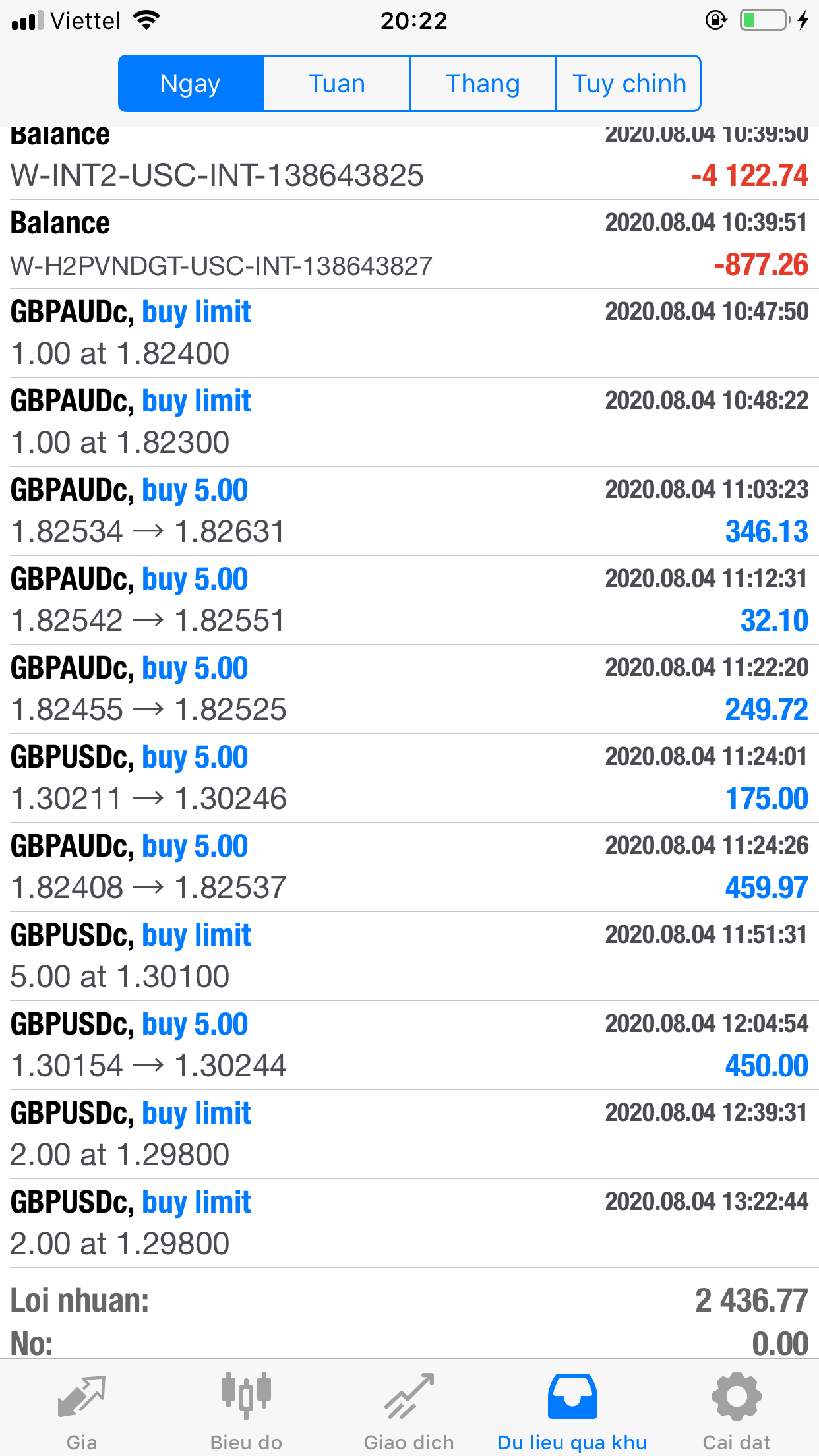Show history for Thang period
The width and height of the screenshot is (819, 1456).
[483, 84]
